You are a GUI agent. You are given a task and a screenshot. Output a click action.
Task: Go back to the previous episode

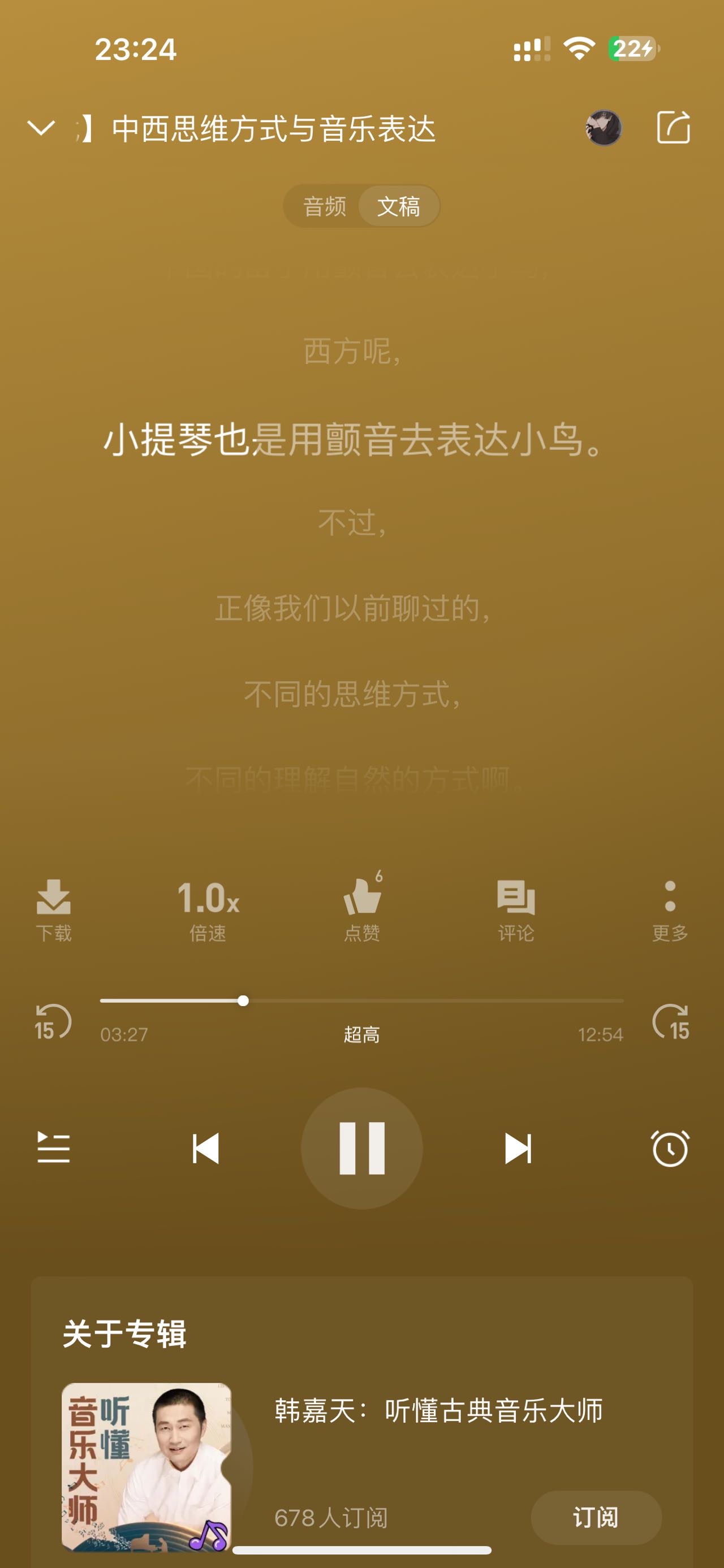tap(206, 1148)
